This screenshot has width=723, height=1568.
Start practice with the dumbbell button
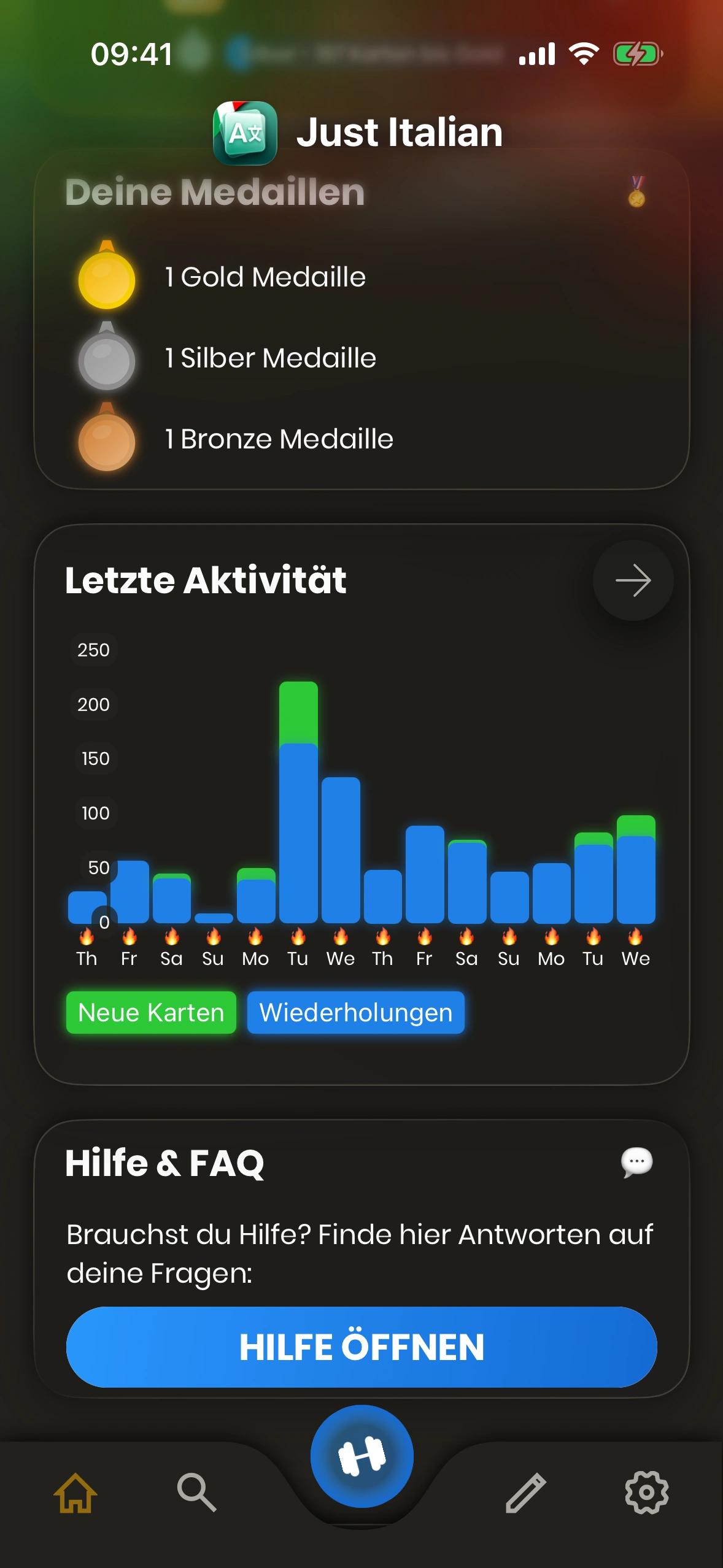coord(361,1456)
